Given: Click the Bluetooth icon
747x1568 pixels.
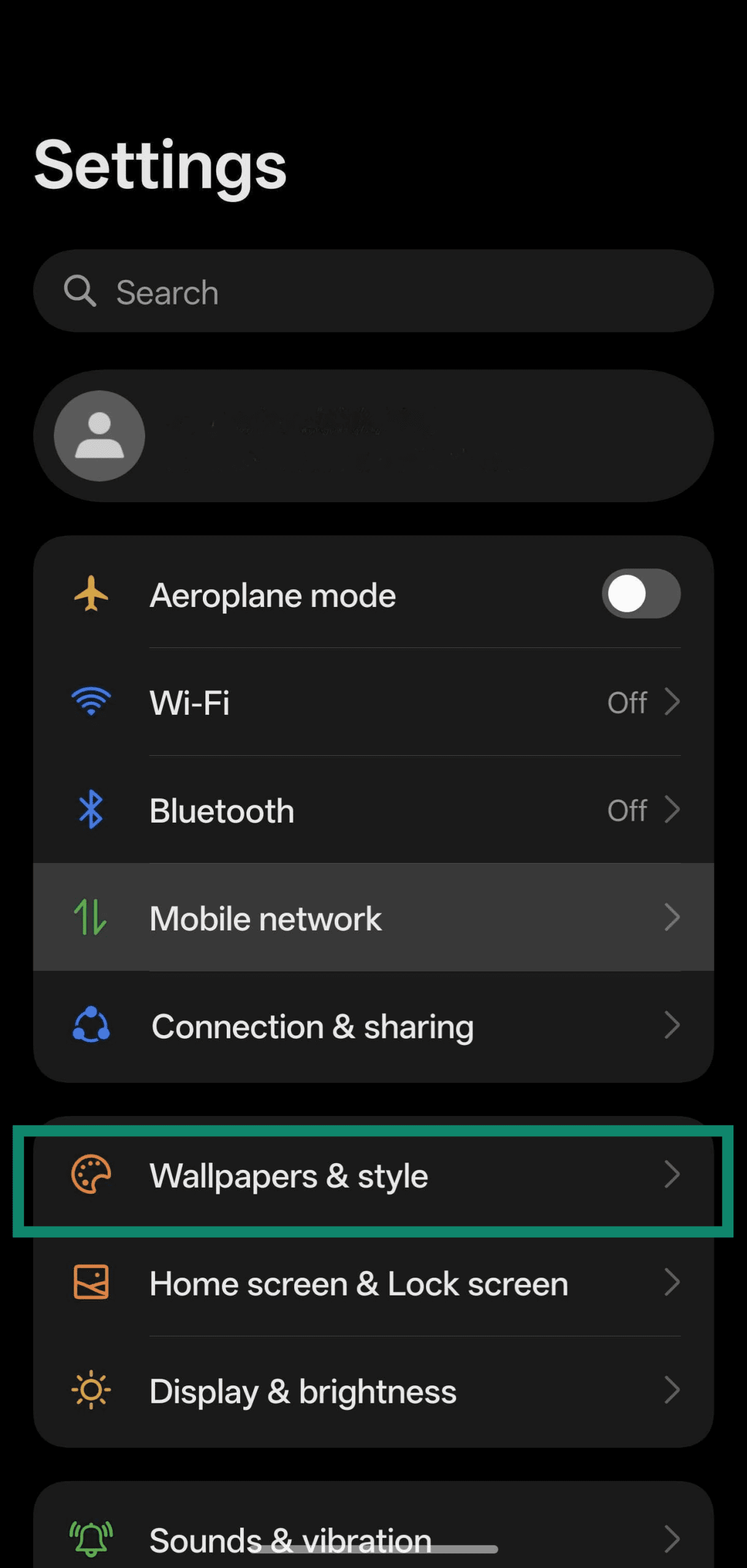Looking at the screenshot, I should click(x=92, y=809).
